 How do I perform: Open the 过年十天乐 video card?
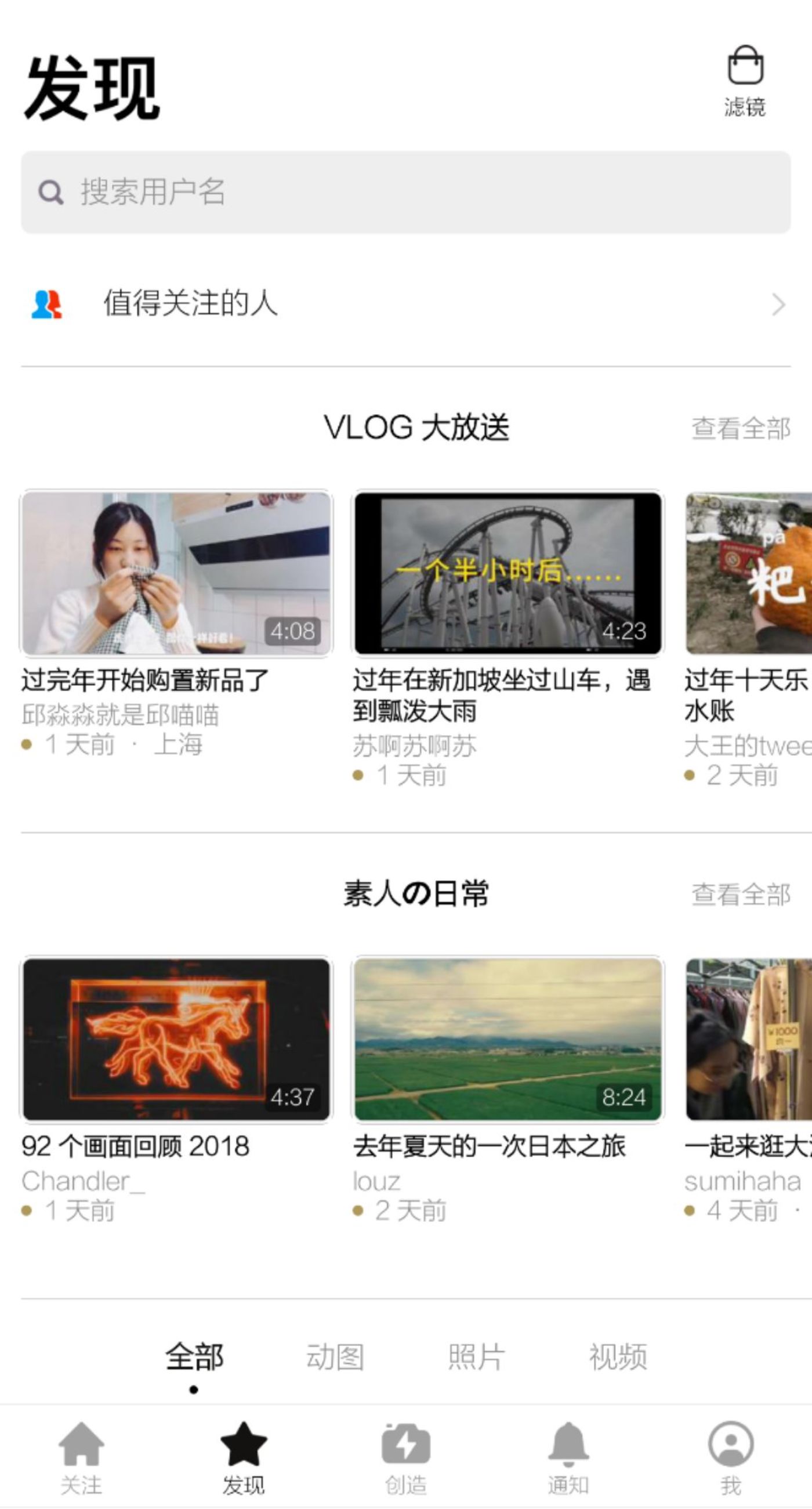749,573
